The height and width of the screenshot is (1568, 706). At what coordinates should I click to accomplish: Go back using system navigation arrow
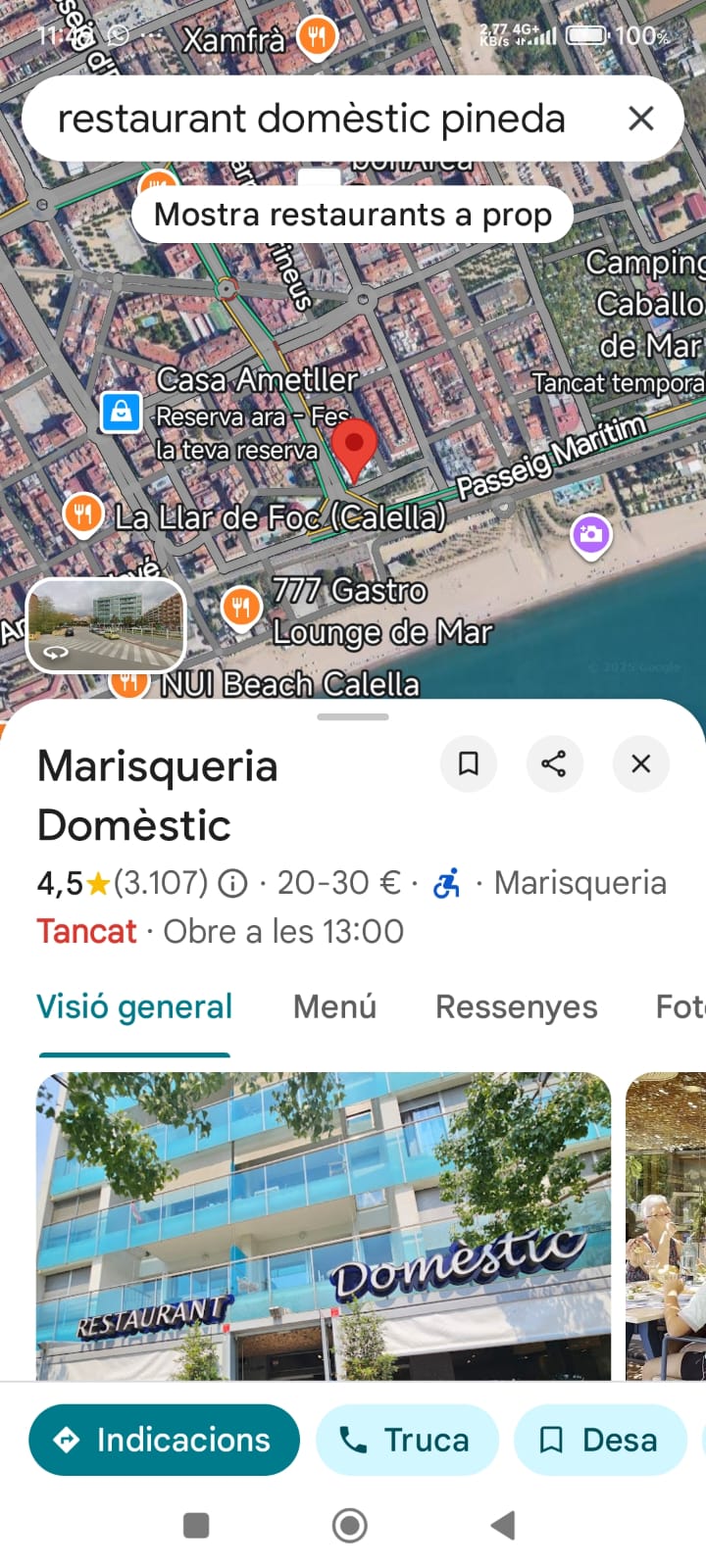pyautogui.click(x=503, y=1525)
